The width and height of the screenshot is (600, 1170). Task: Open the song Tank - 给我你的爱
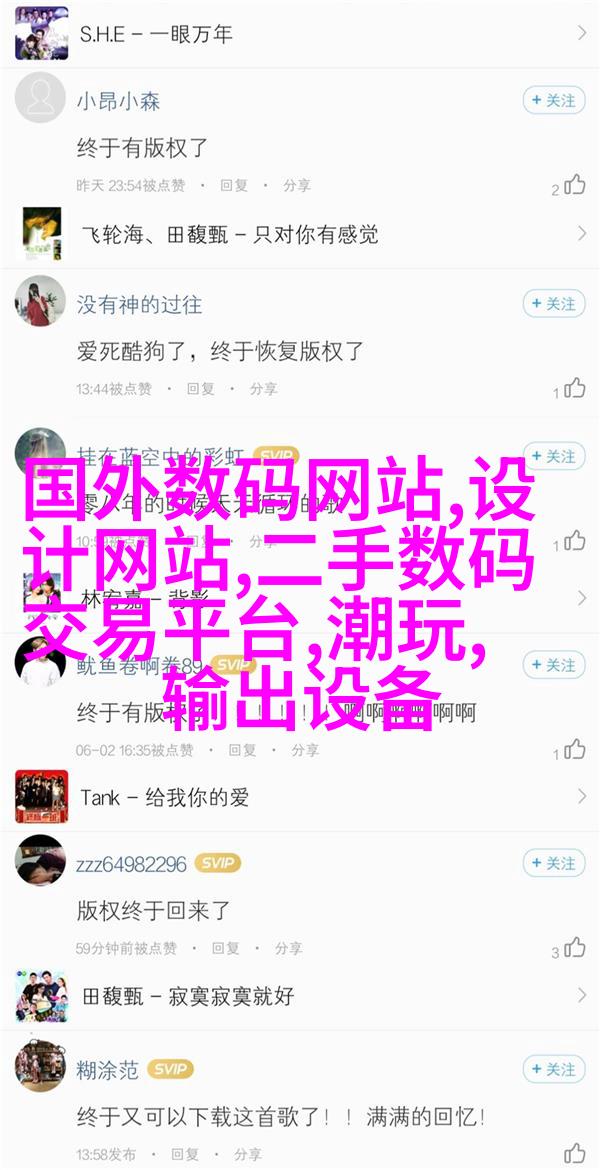pyautogui.click(x=300, y=797)
